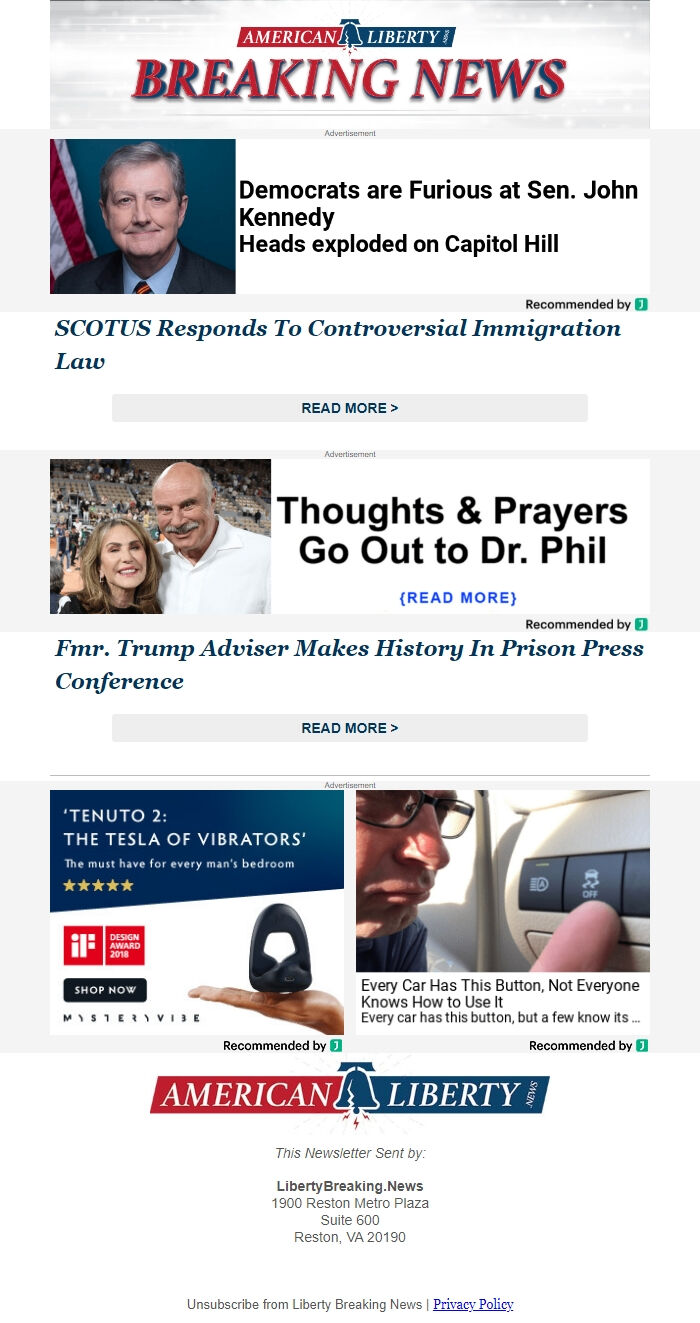Tap READ MORE under the SCOTUS headline

click(350, 408)
